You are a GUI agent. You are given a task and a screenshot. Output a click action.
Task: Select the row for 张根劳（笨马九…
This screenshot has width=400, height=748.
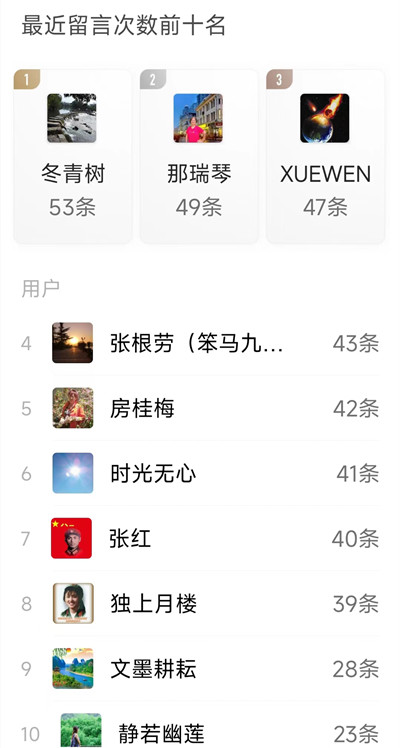click(x=200, y=343)
